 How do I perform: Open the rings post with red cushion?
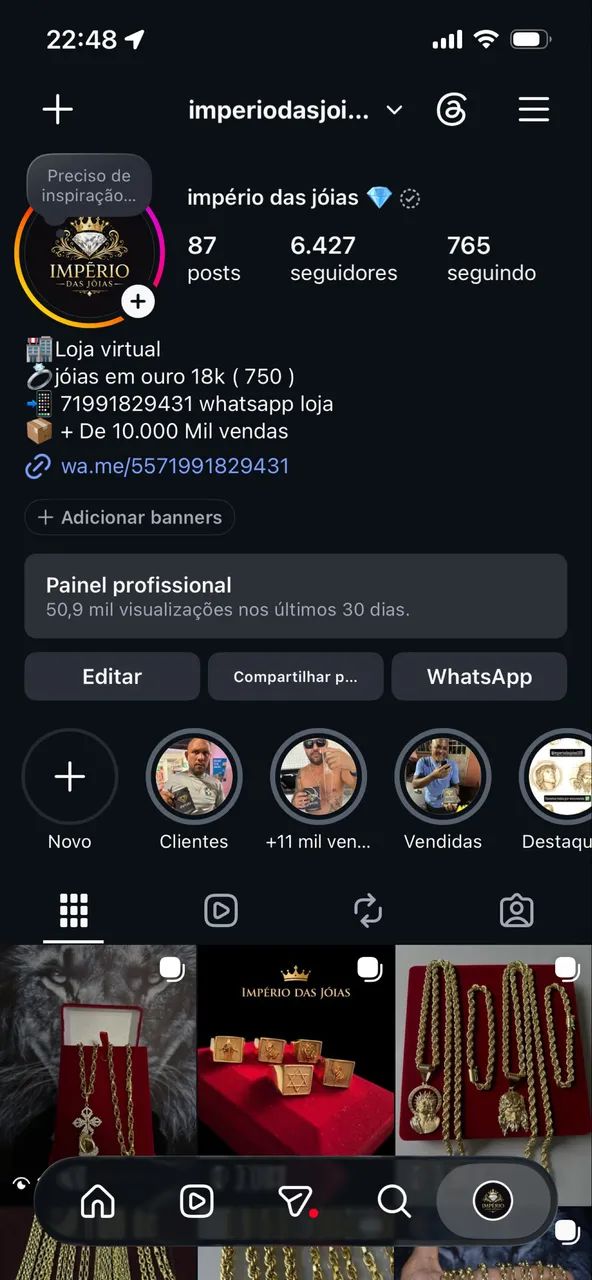pyautogui.click(x=296, y=1051)
